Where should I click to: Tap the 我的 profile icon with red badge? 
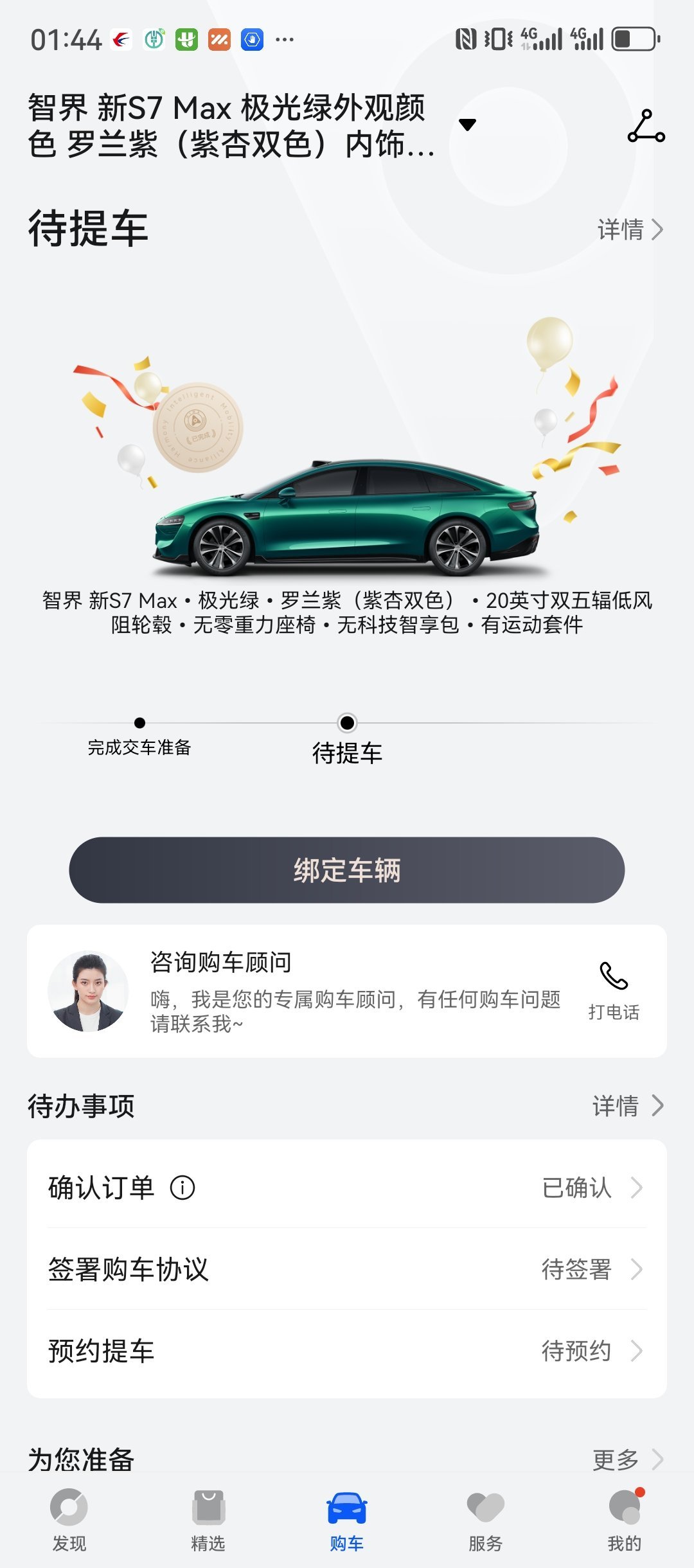coord(622,1507)
